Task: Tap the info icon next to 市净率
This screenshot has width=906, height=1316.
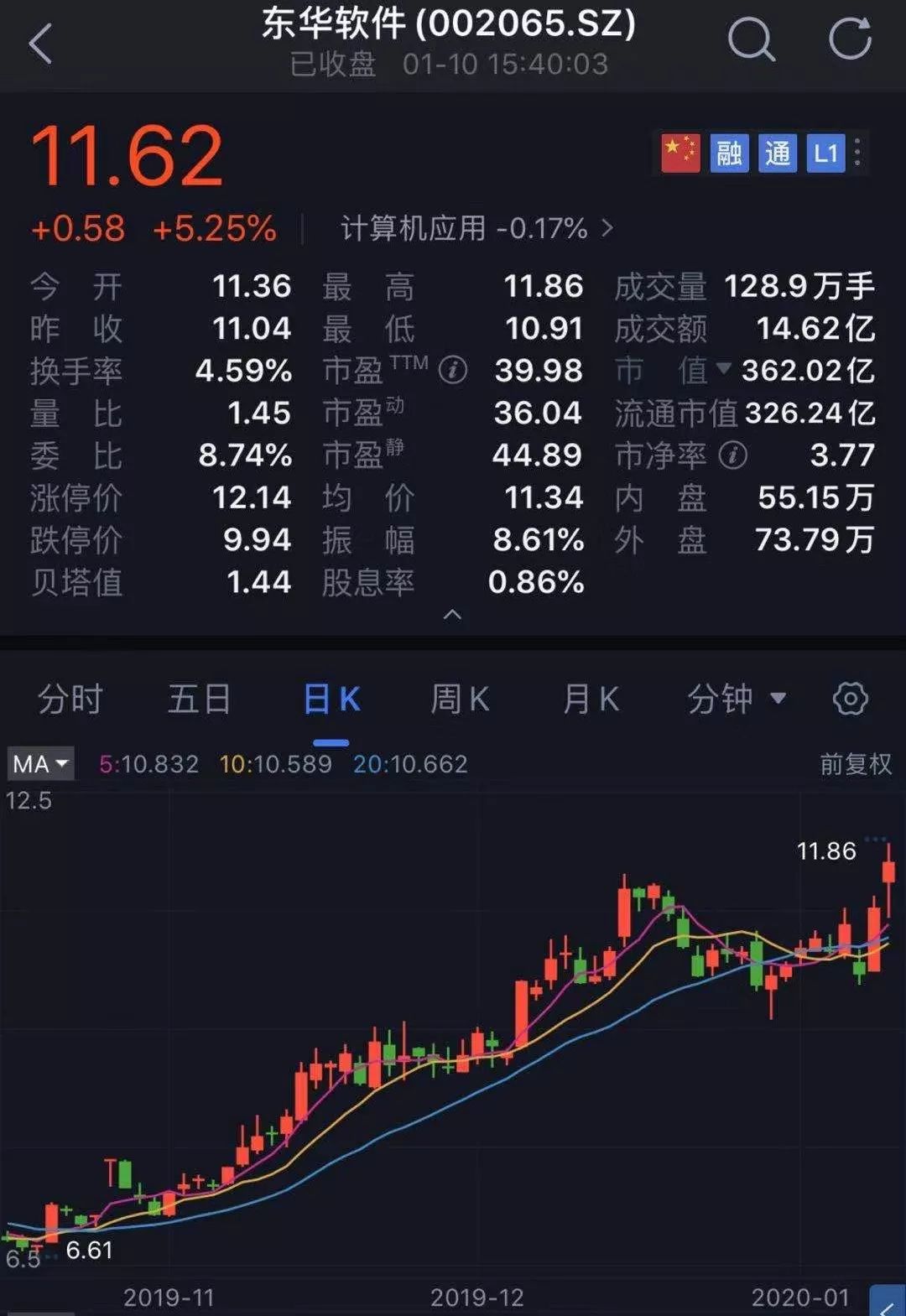Action: tap(733, 455)
